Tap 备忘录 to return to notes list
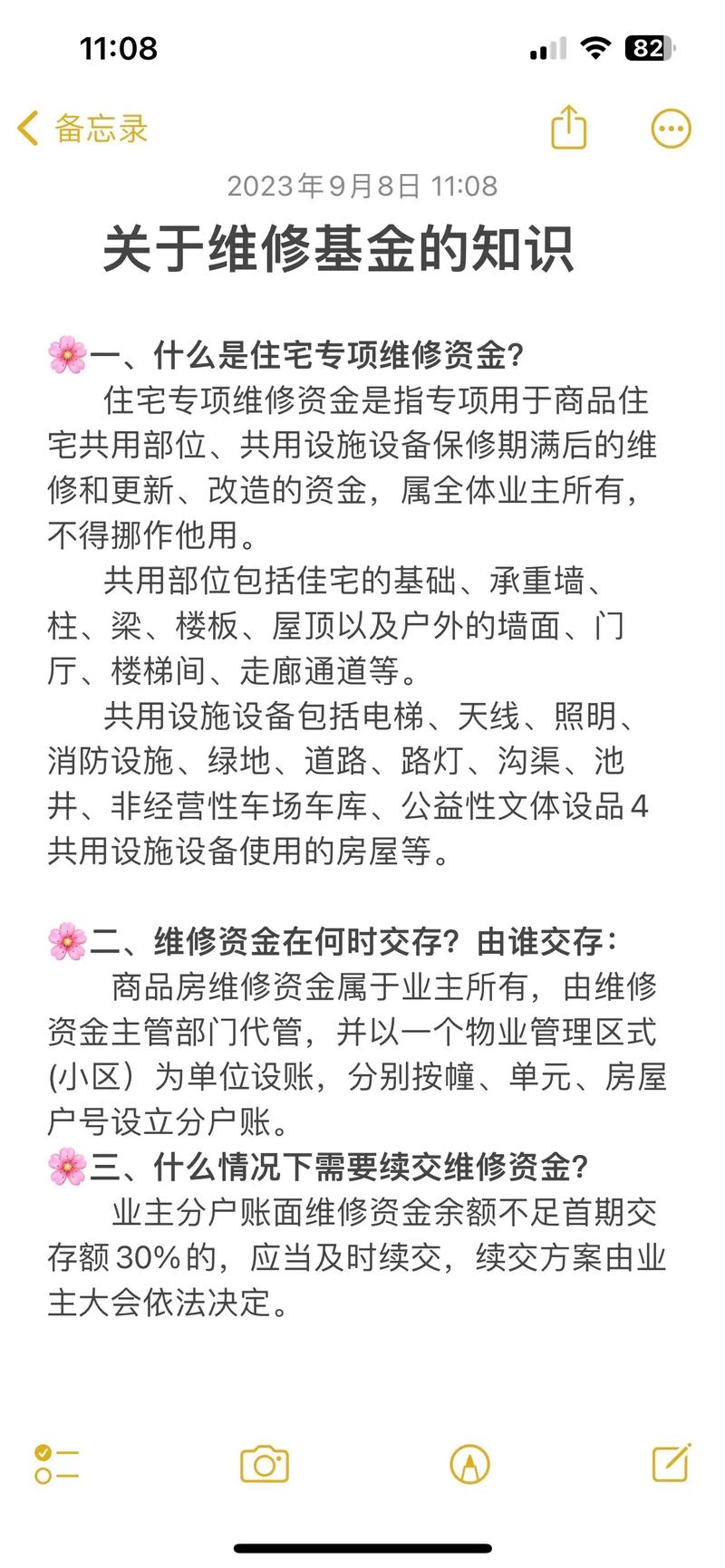This screenshot has height=1568, width=725. coord(98,130)
